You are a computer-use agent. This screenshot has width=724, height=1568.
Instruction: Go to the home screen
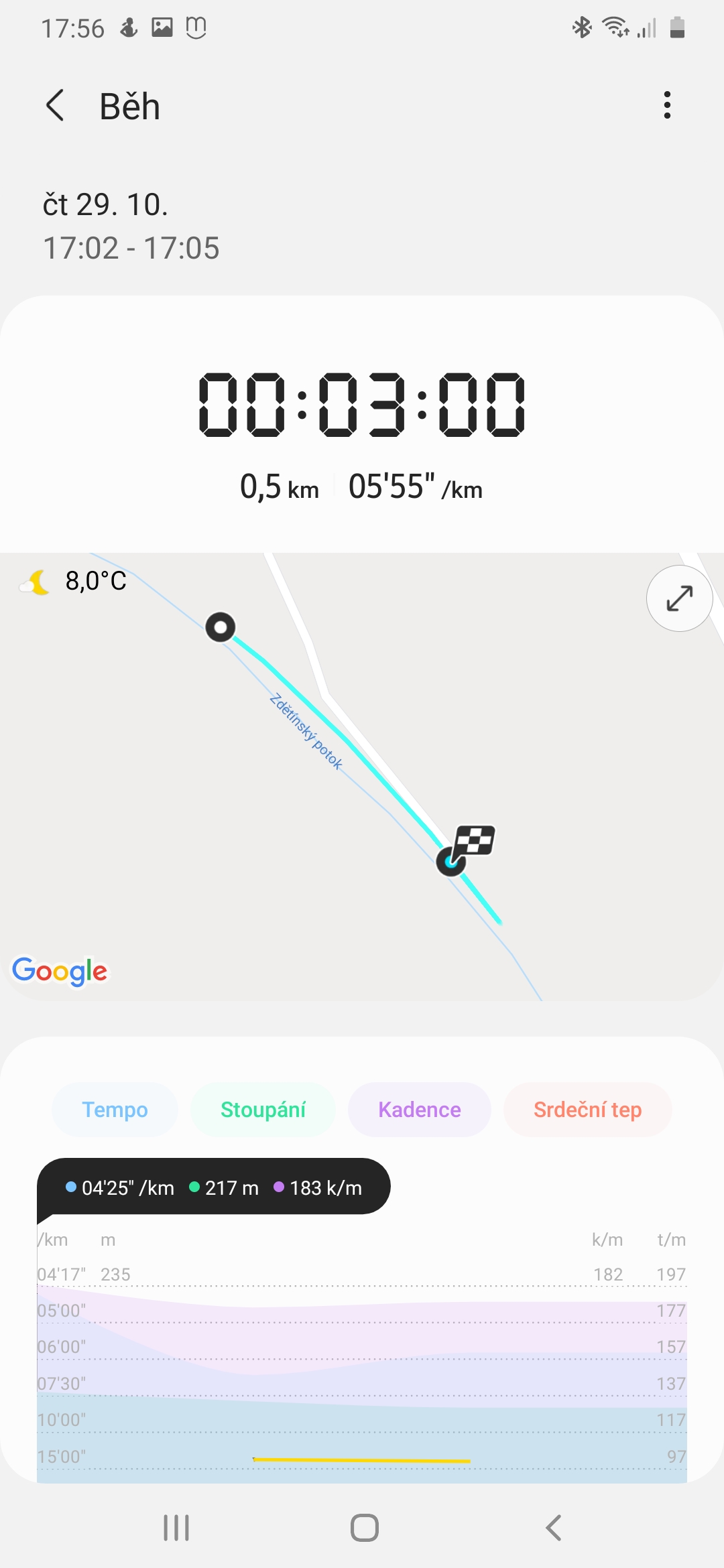(x=364, y=1528)
